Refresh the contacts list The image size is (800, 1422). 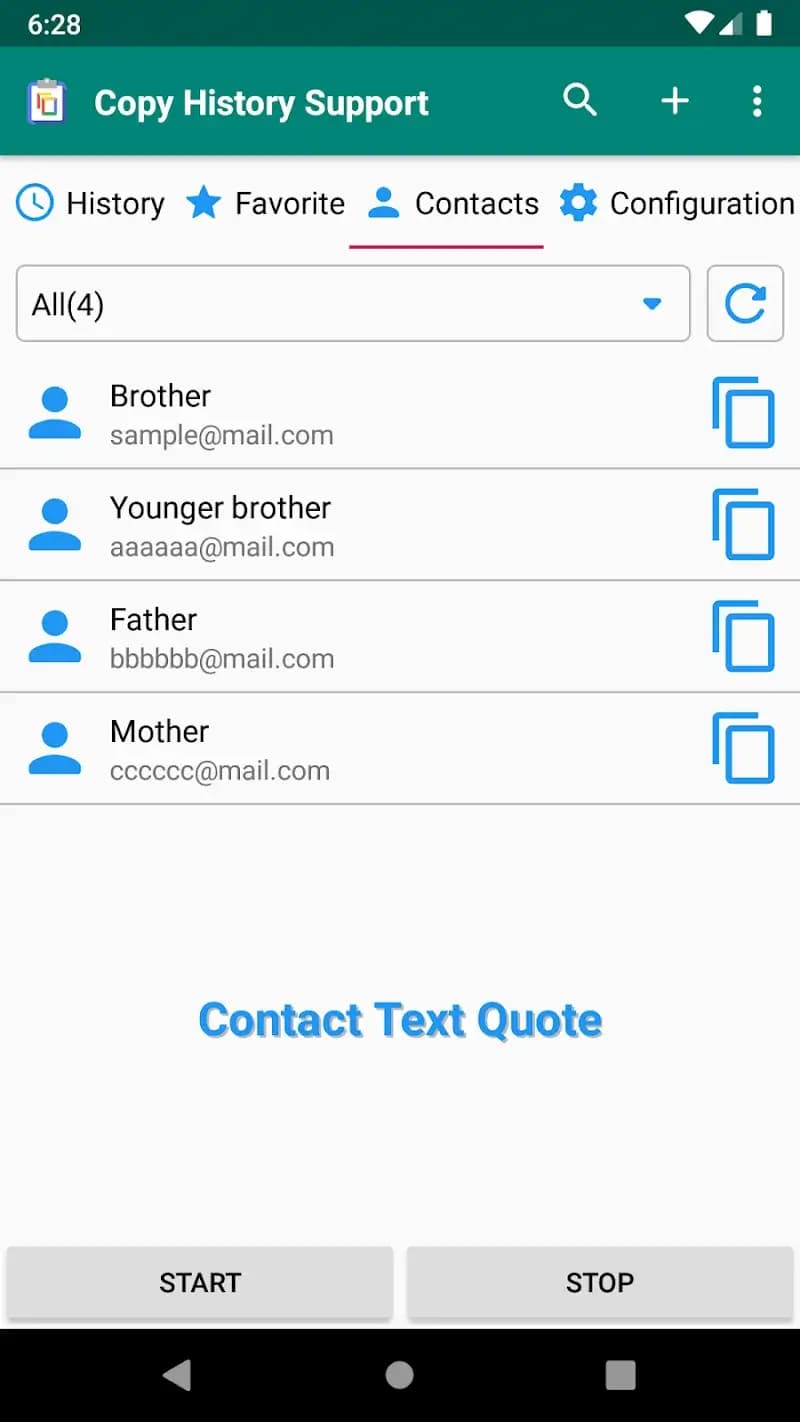(745, 303)
